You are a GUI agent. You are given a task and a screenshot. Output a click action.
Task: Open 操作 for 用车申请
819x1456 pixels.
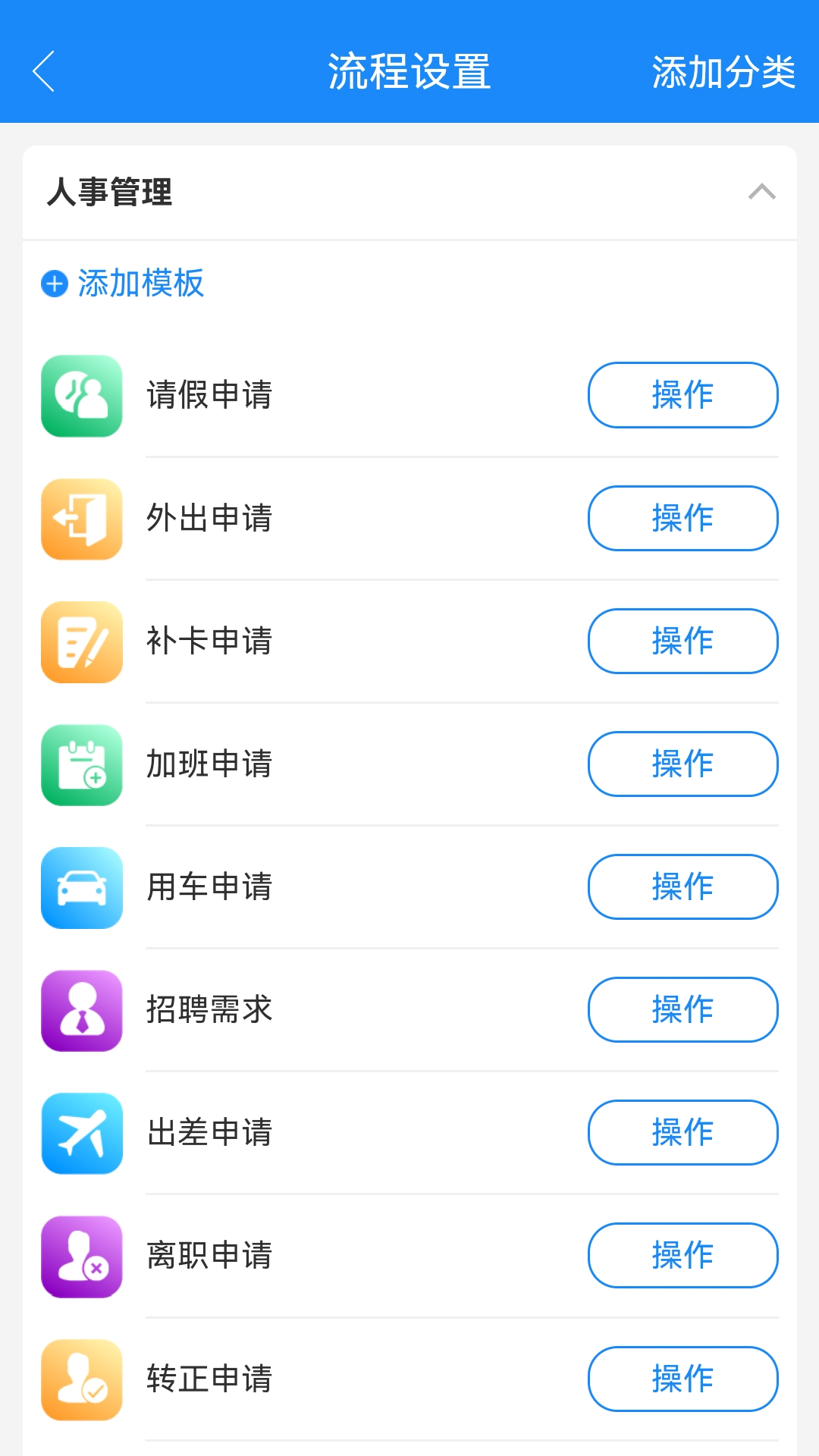682,886
